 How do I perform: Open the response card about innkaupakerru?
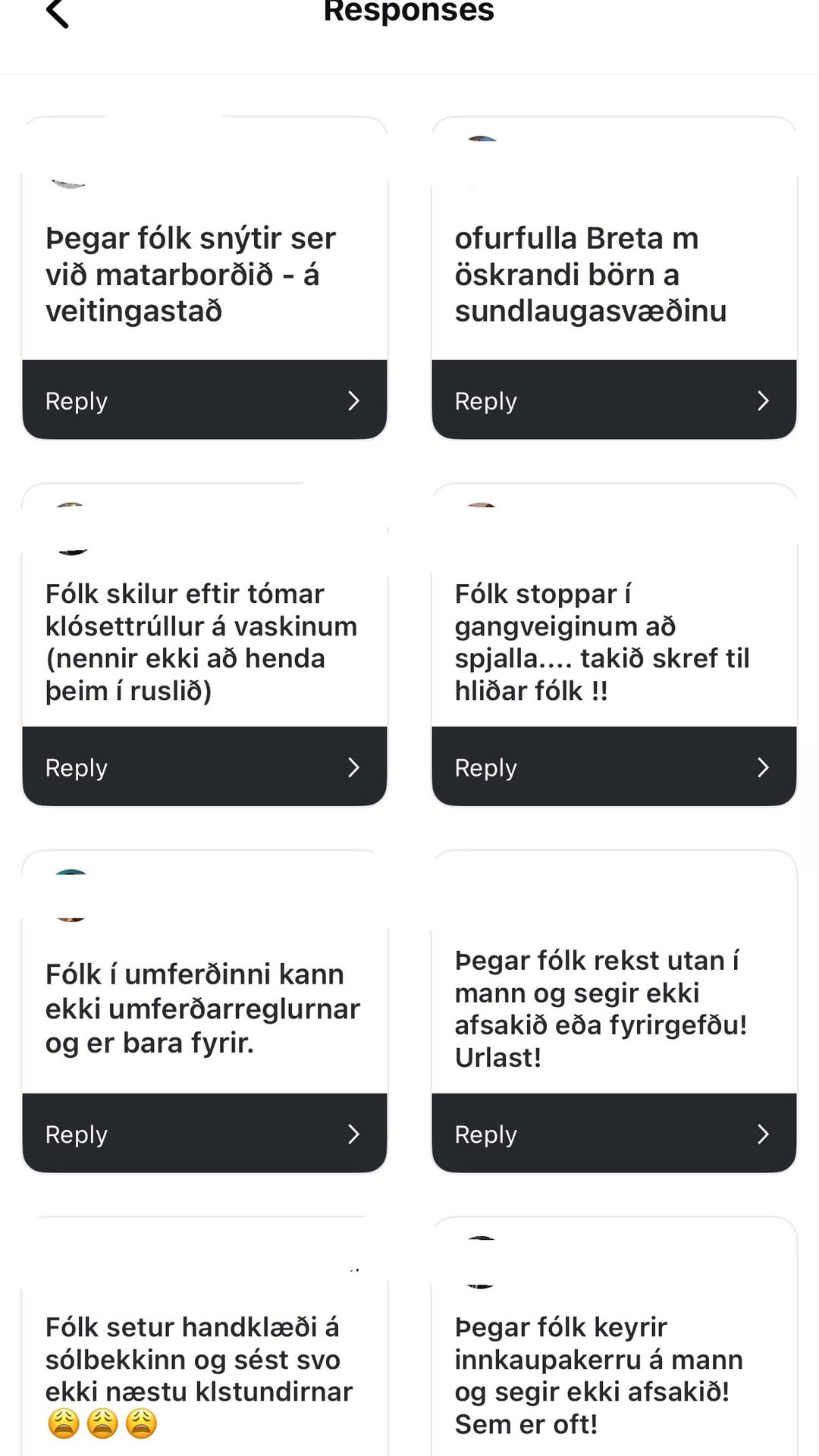599,1374
